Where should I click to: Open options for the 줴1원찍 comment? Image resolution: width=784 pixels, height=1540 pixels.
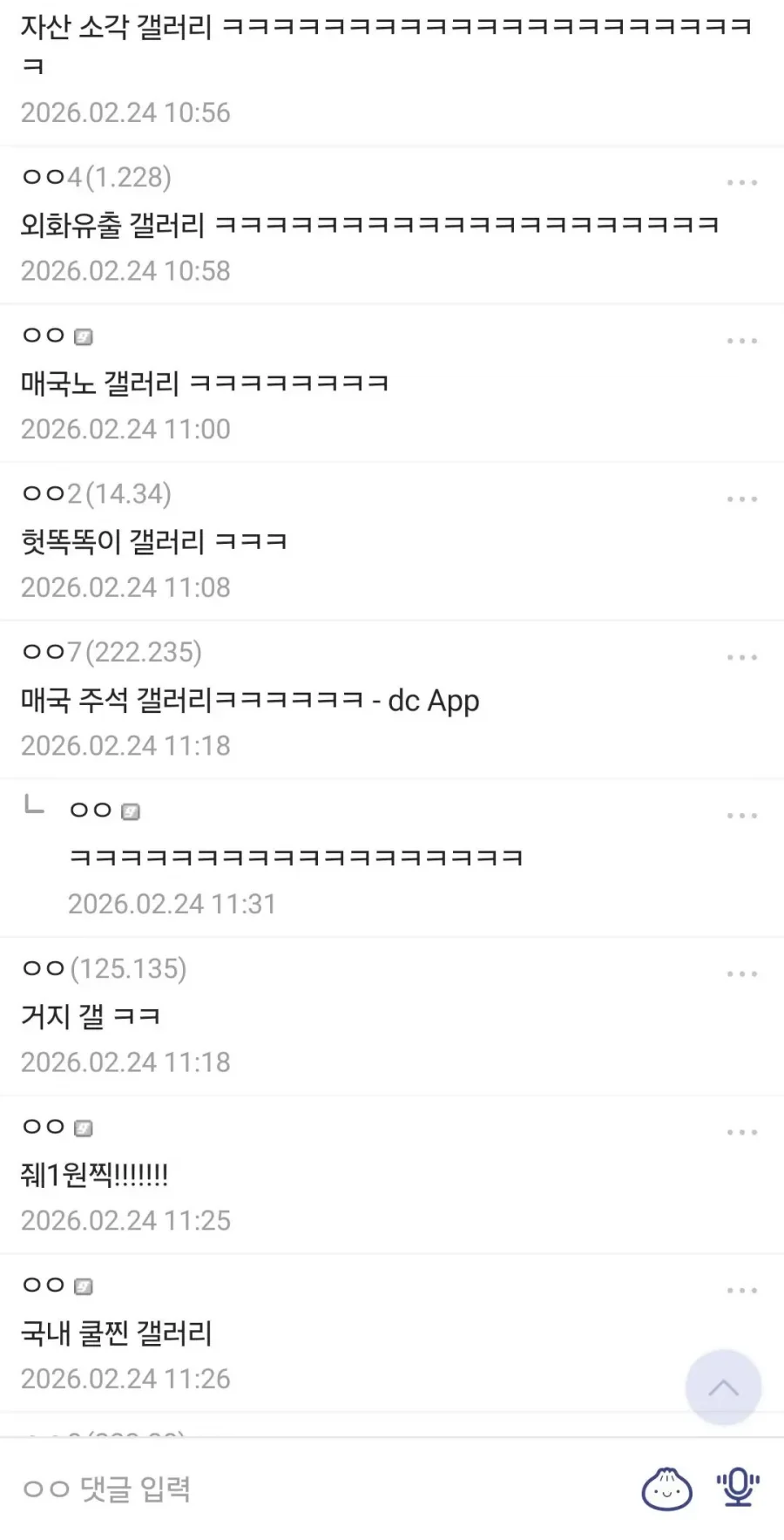741,1133
